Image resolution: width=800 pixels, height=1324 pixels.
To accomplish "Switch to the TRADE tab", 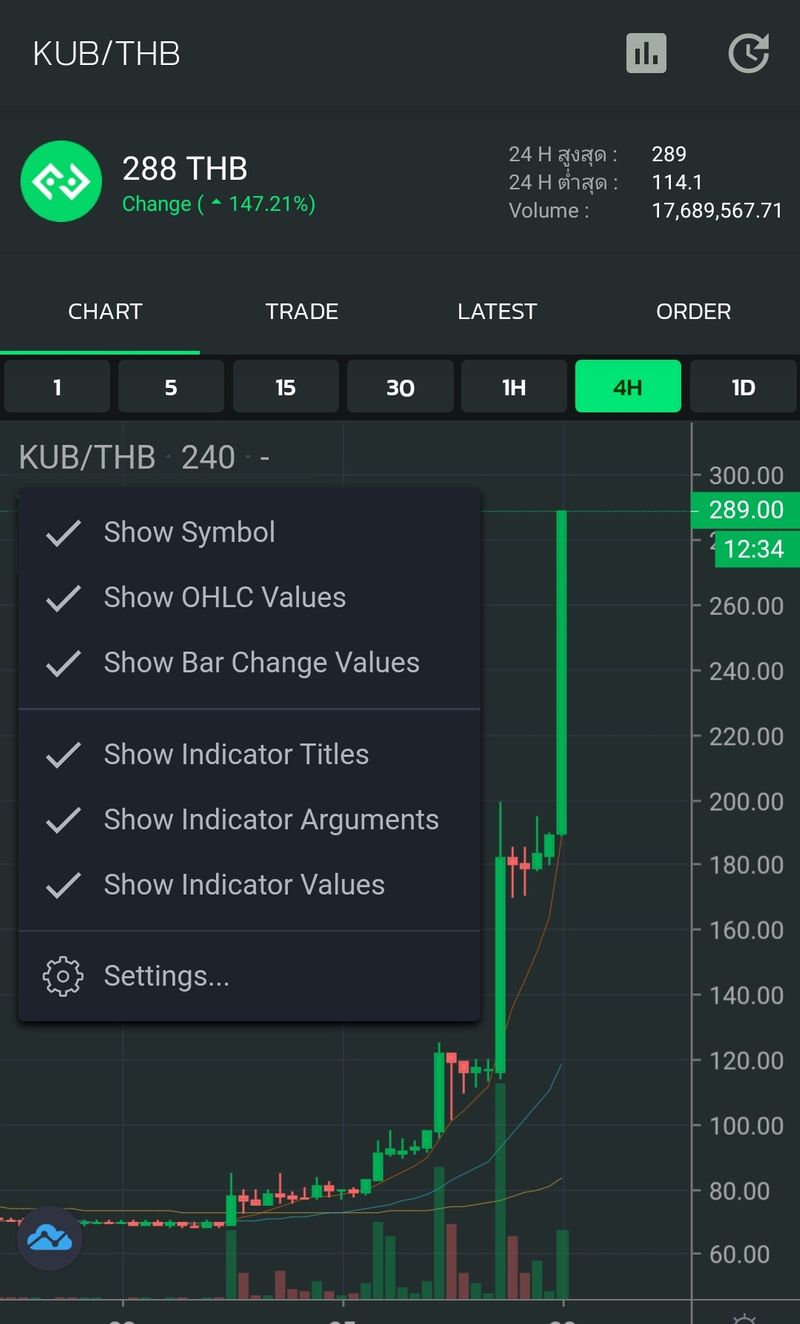I will [301, 311].
